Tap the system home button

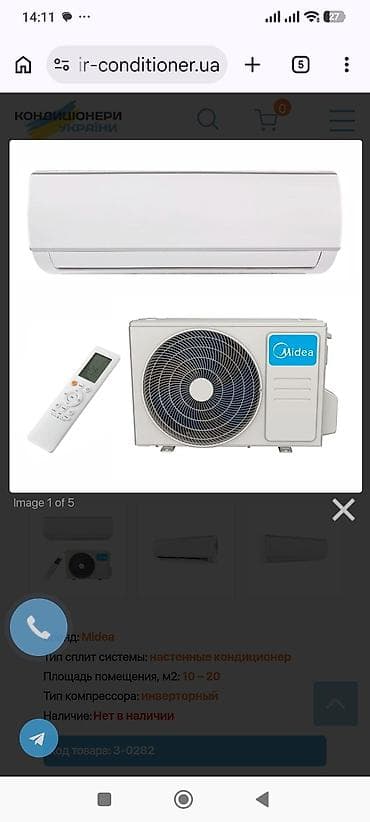183,799
